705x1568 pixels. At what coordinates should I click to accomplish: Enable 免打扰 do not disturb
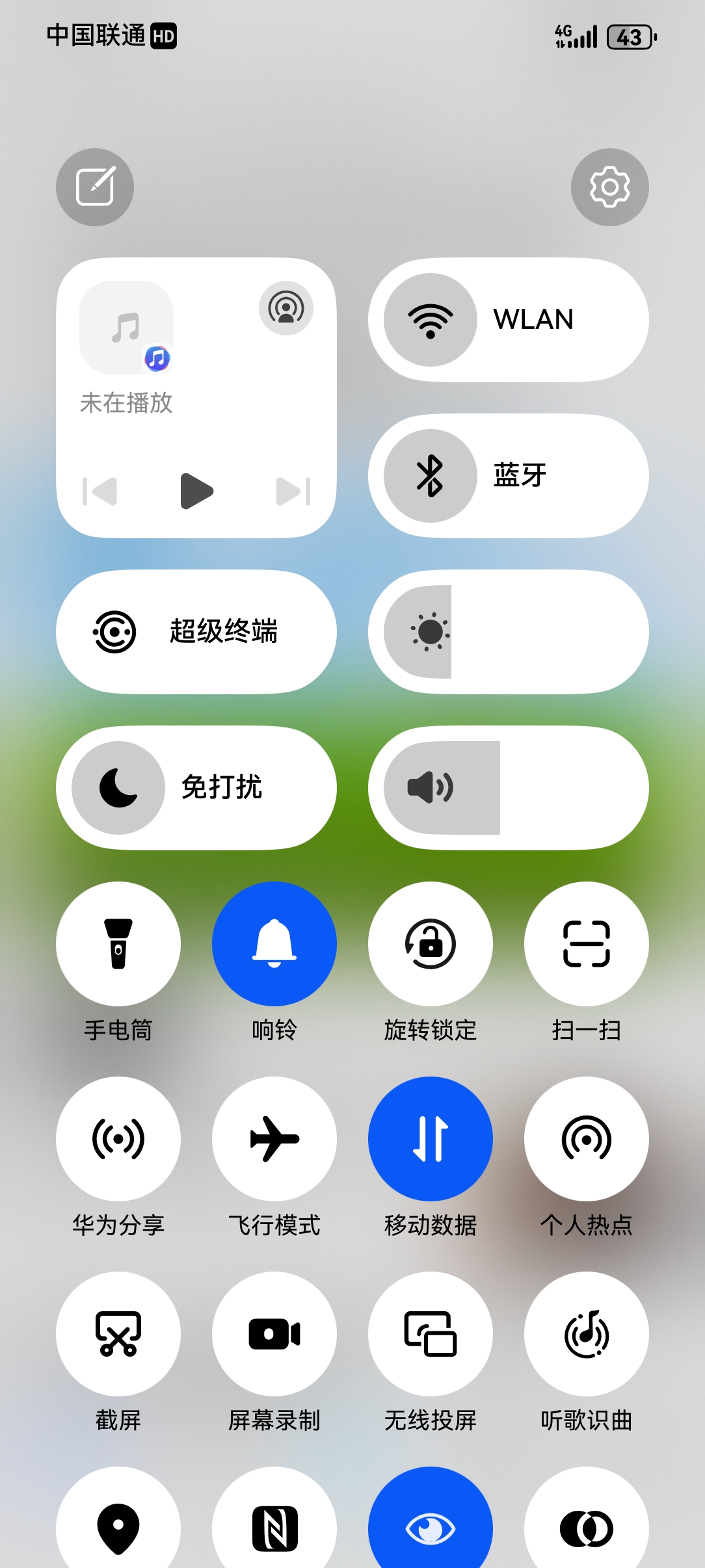coord(197,787)
